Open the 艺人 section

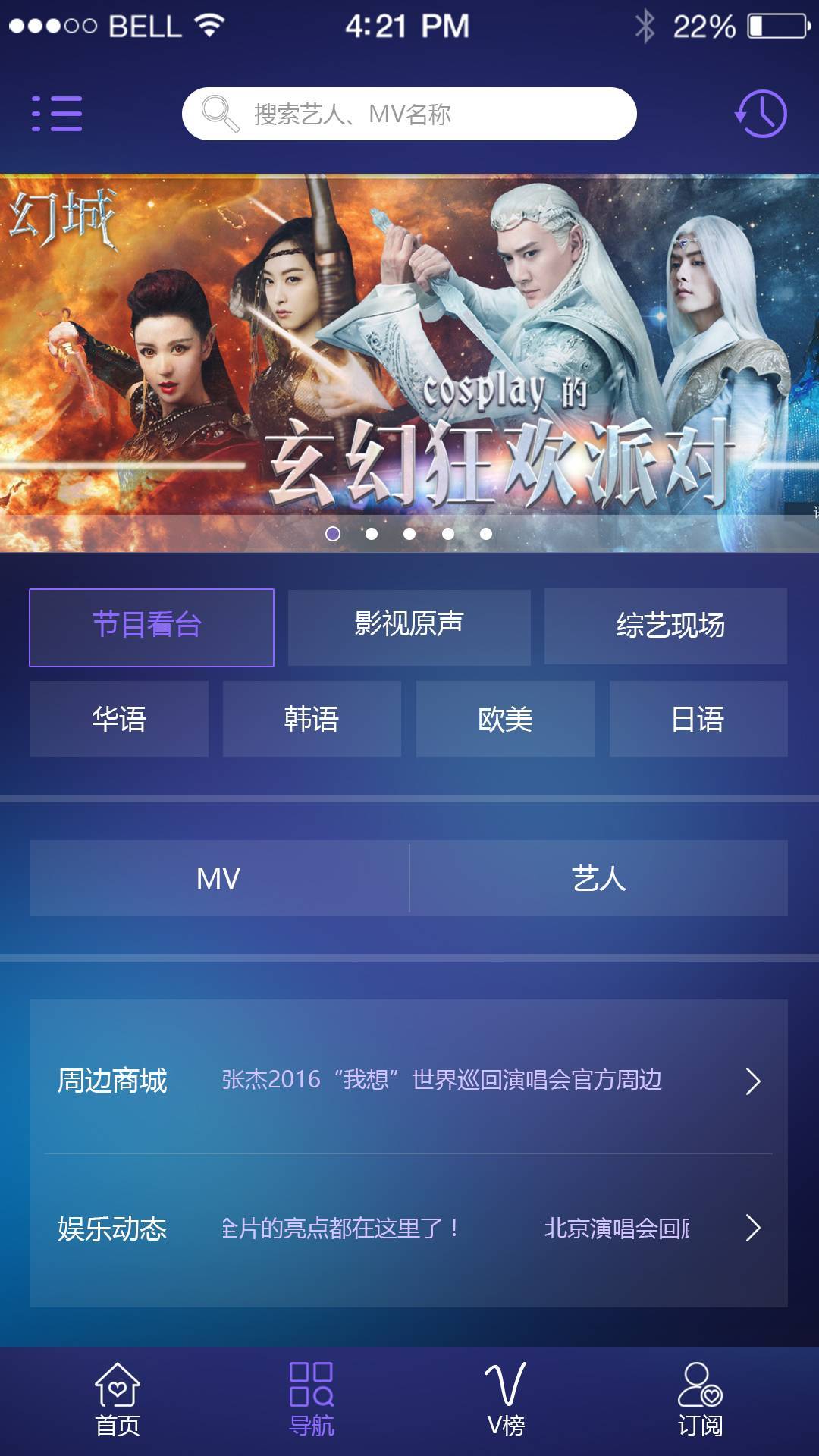[x=598, y=878]
